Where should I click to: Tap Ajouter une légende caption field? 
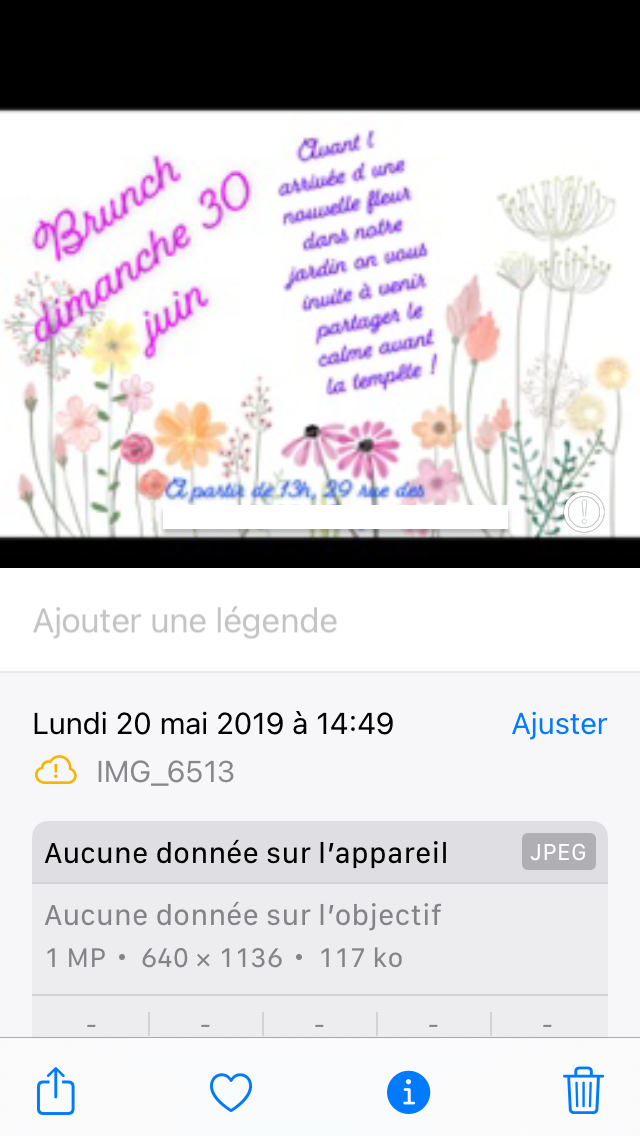coord(186,621)
